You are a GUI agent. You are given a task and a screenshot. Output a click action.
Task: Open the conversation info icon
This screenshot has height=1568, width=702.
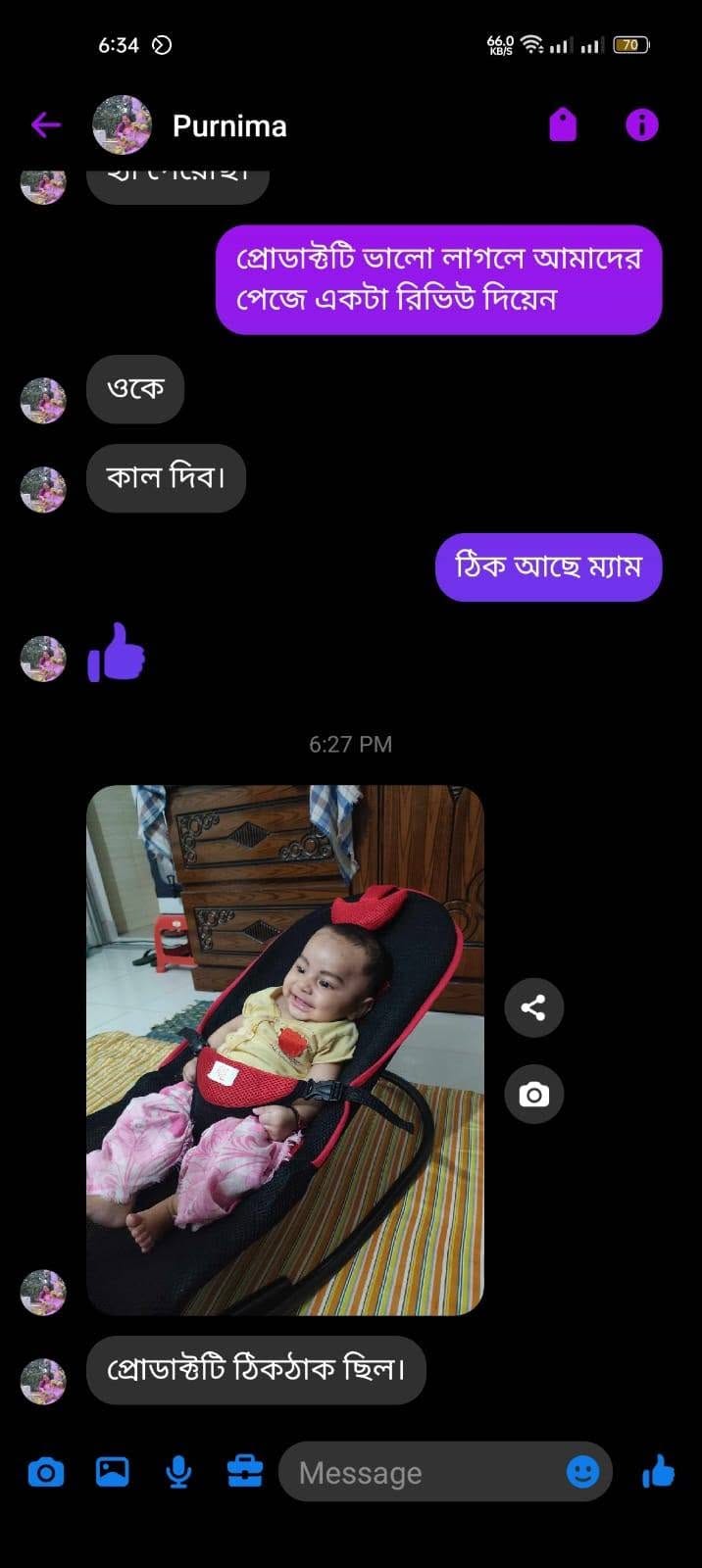(x=642, y=125)
